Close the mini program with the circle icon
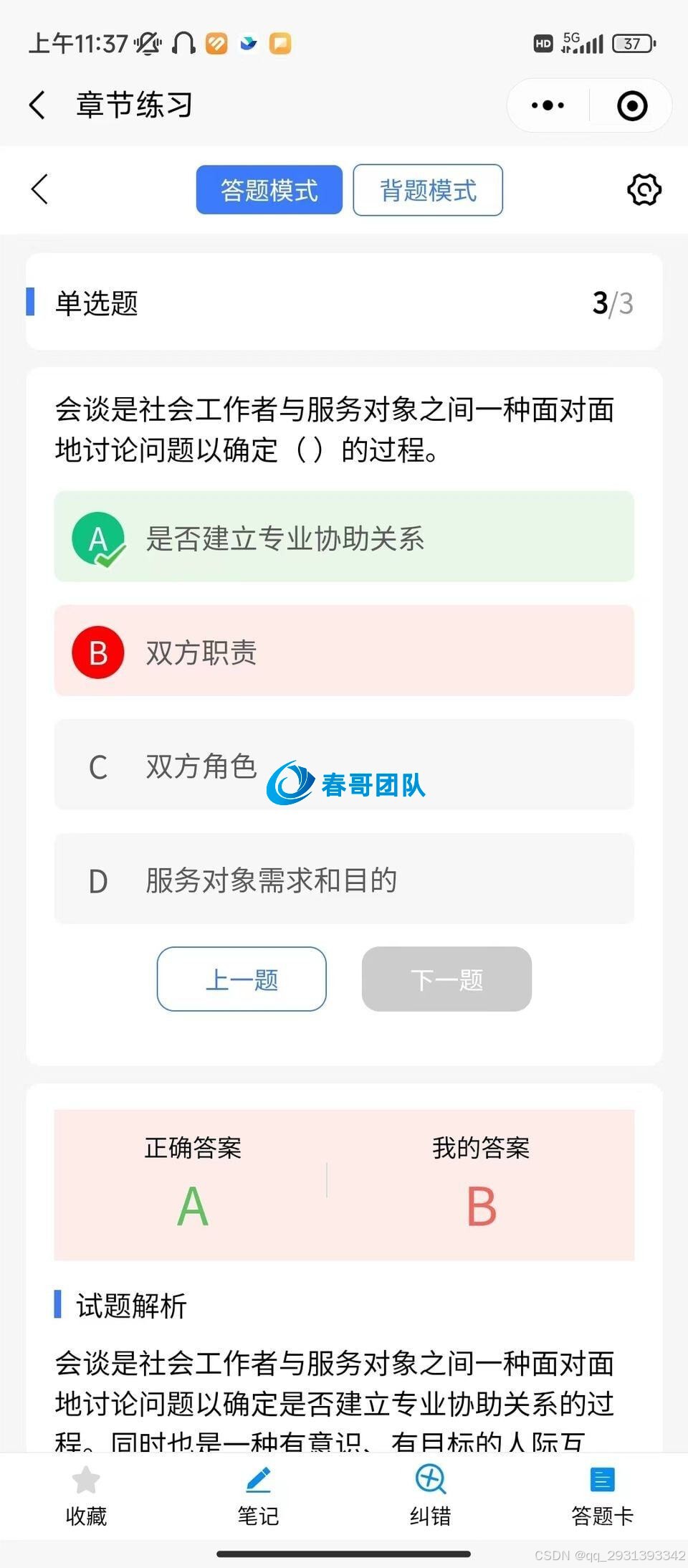Viewport: 688px width, 1568px height. click(632, 105)
